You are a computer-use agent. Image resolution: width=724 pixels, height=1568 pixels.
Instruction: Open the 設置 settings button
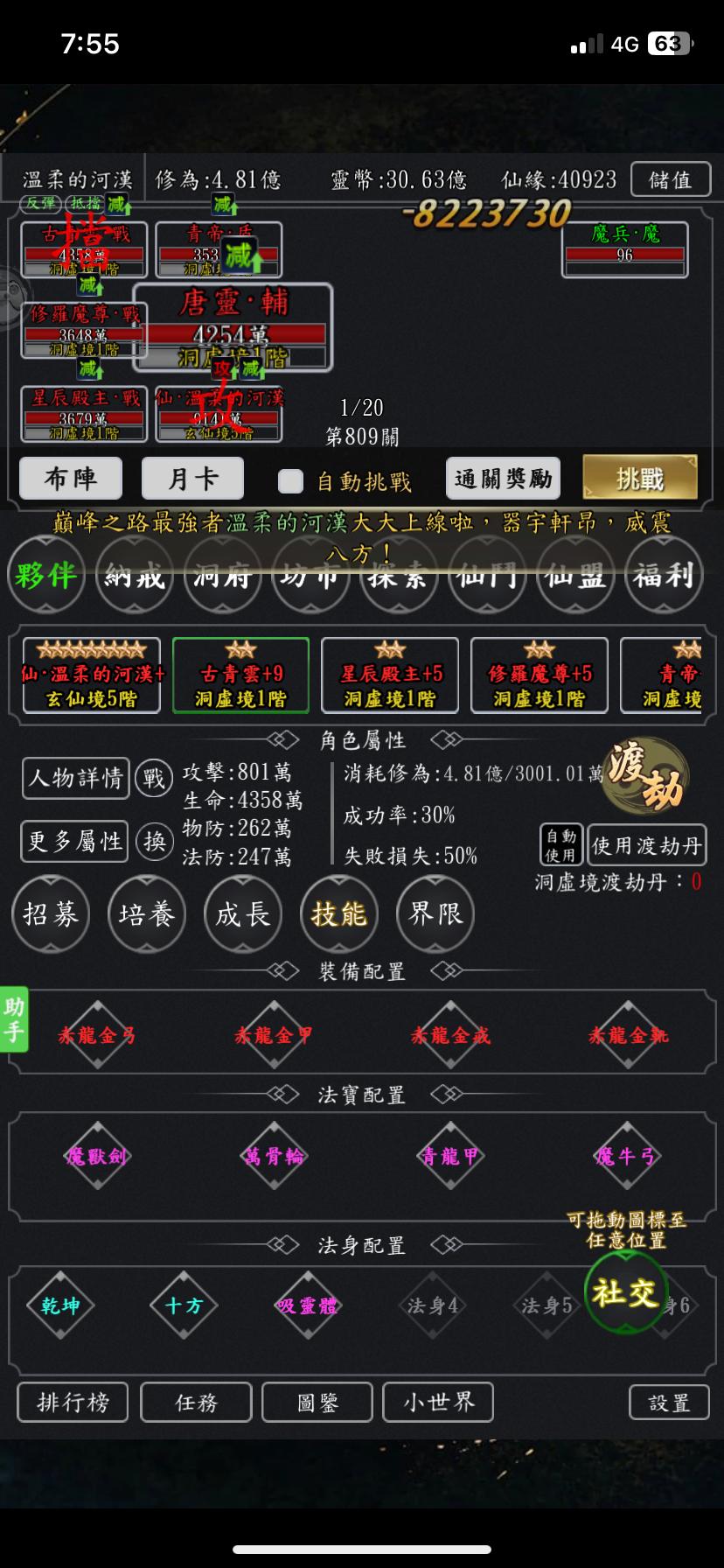click(x=669, y=1403)
